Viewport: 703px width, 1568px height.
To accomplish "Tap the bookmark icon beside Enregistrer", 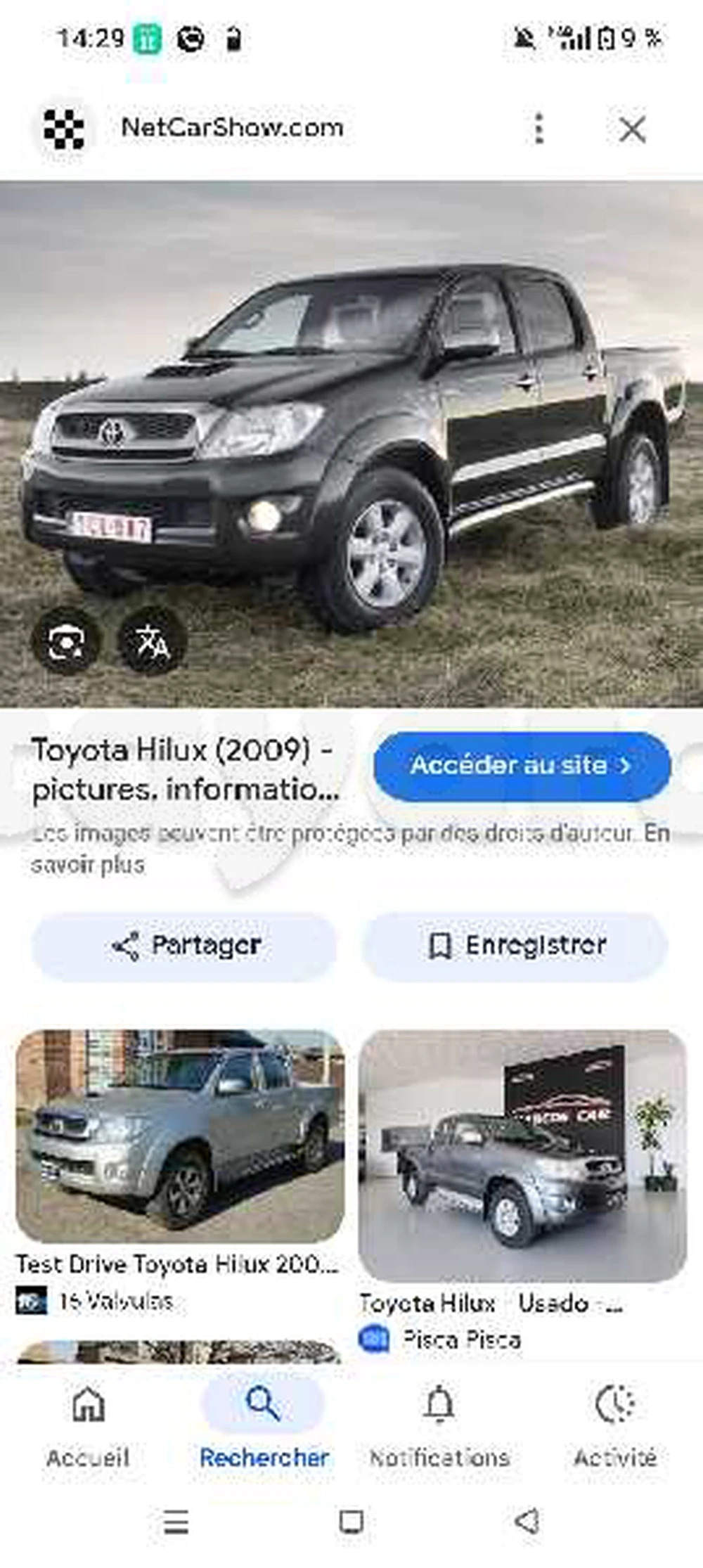I will coord(439,944).
